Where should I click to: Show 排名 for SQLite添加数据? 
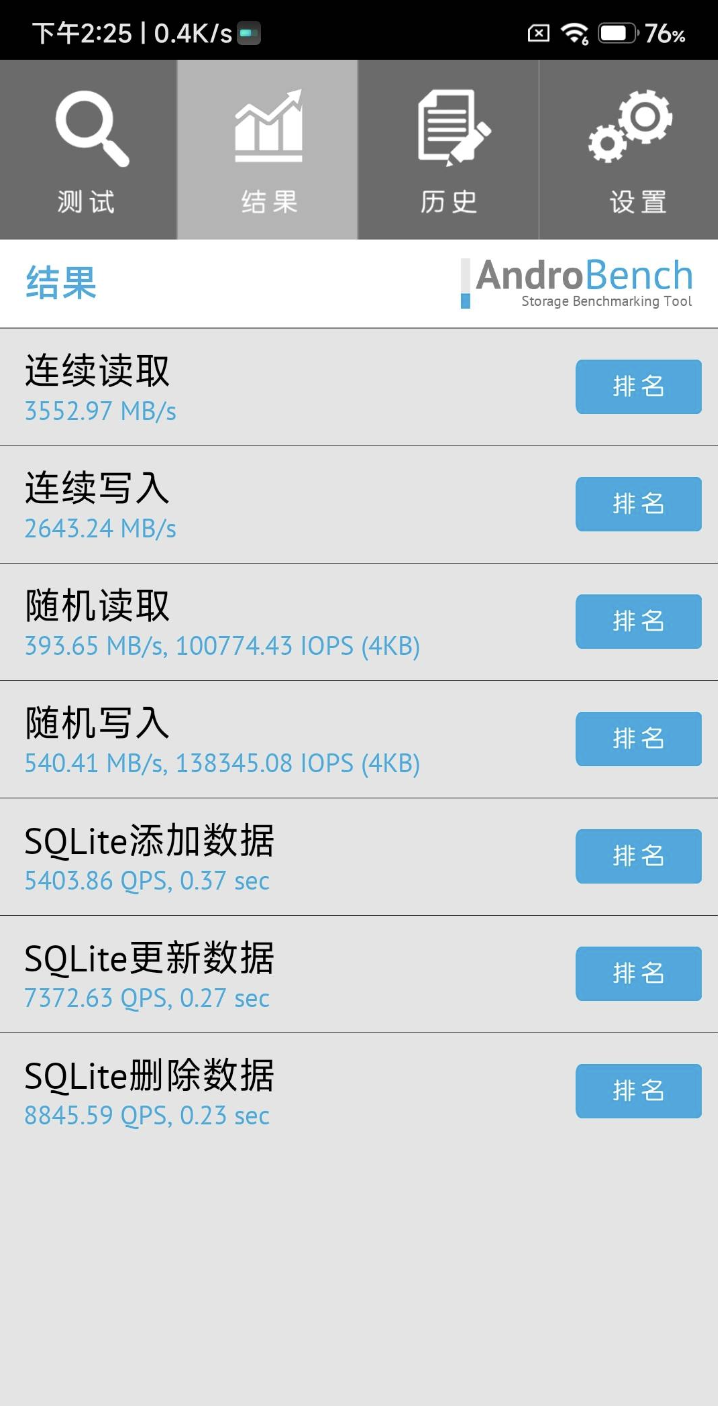click(x=638, y=856)
